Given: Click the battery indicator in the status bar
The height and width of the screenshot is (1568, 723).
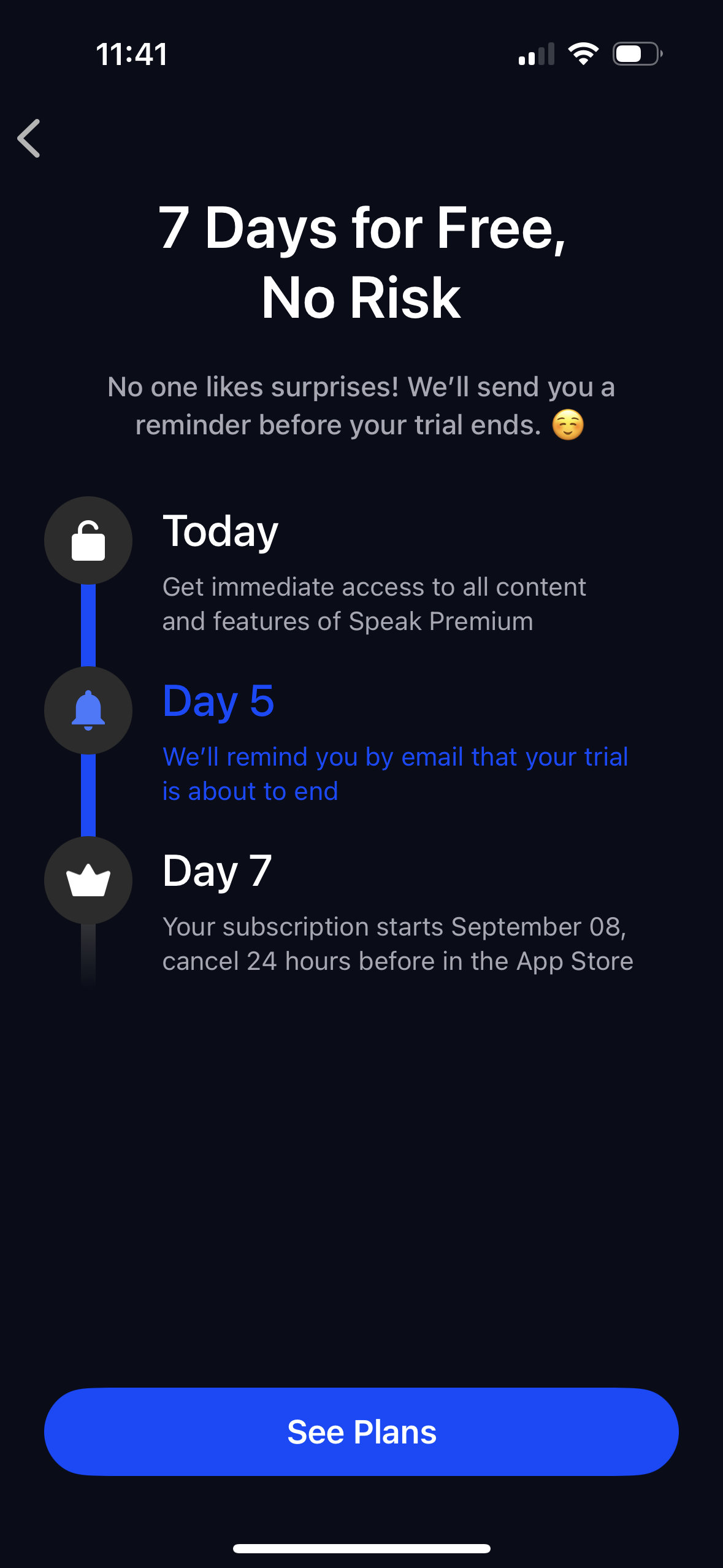Looking at the screenshot, I should pyautogui.click(x=635, y=54).
